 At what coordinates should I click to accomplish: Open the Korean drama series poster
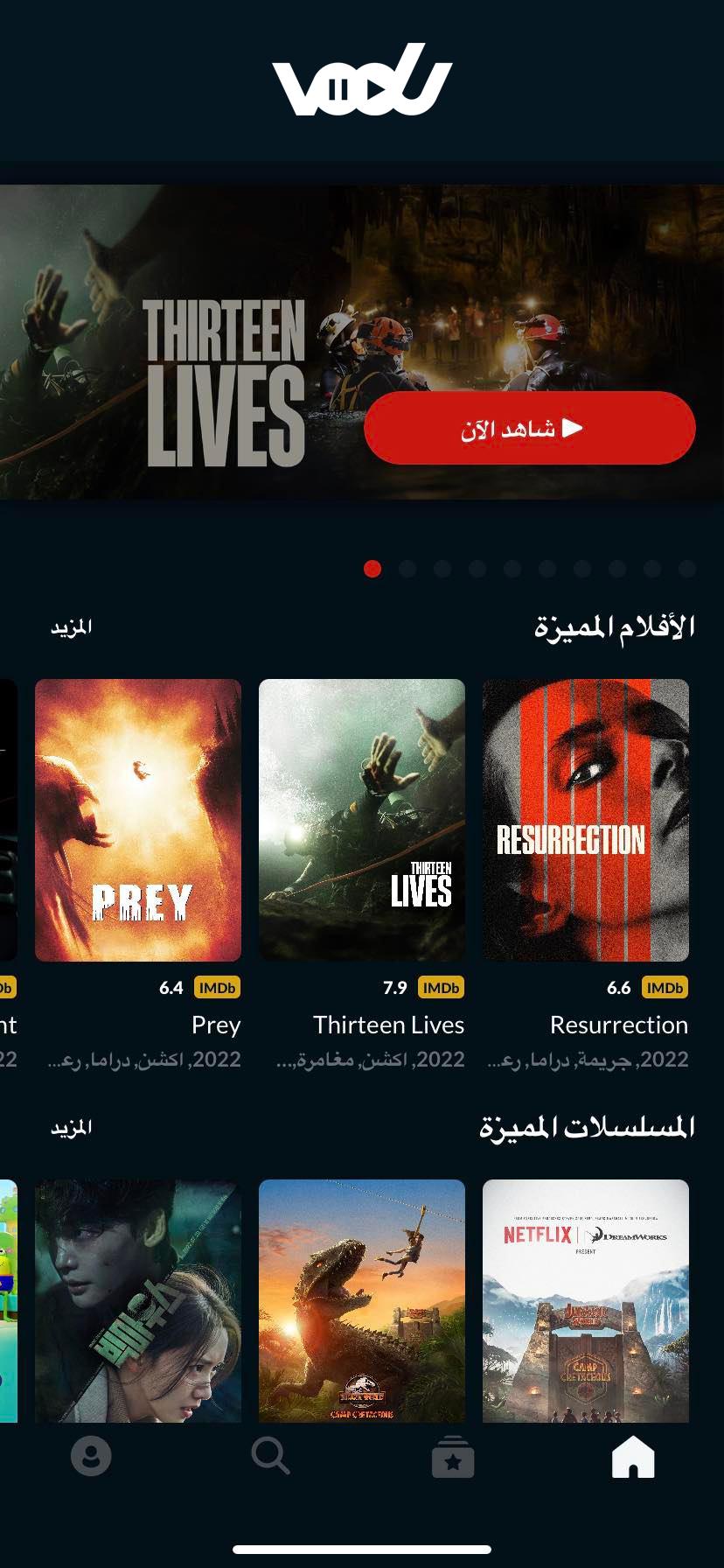pyautogui.click(x=138, y=1301)
